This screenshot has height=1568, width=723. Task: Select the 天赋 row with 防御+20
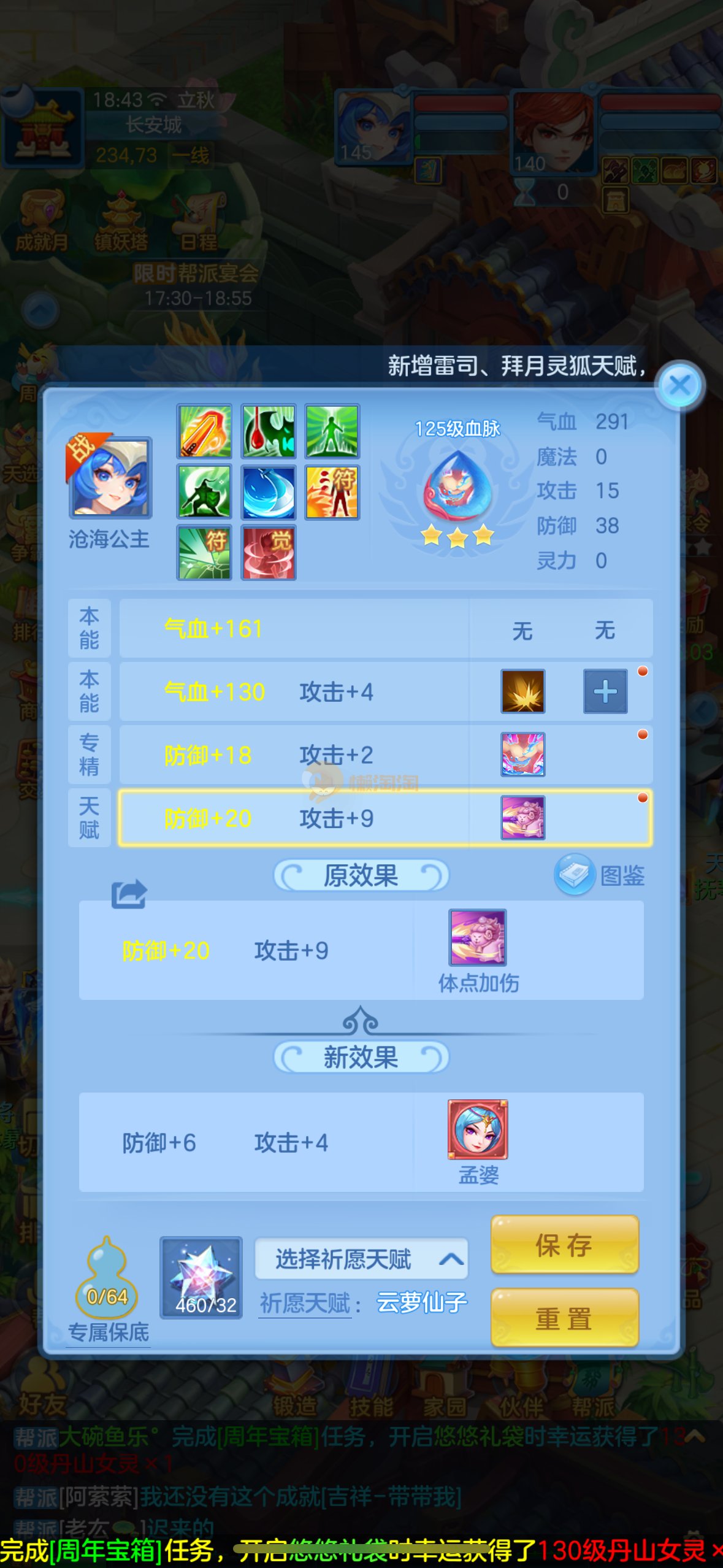click(x=384, y=818)
